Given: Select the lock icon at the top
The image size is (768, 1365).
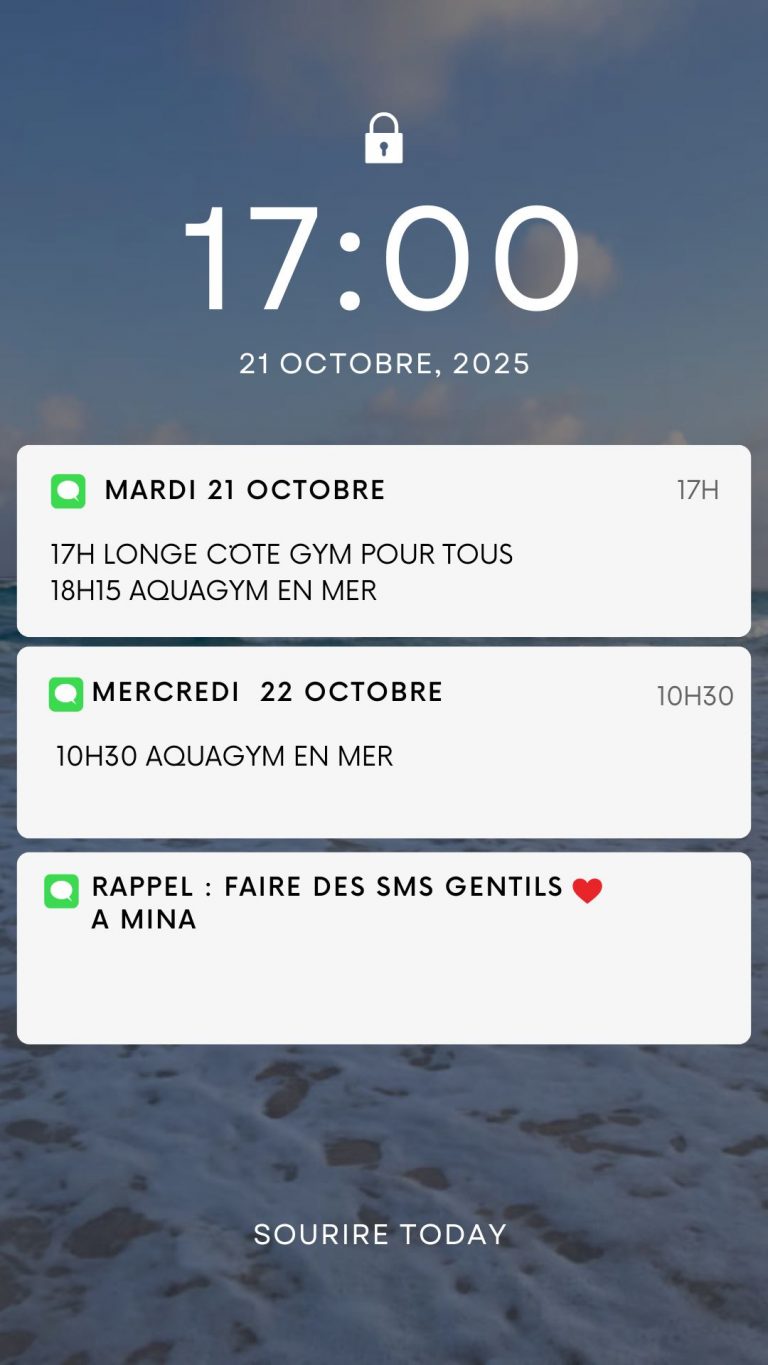Looking at the screenshot, I should click(x=384, y=139).
